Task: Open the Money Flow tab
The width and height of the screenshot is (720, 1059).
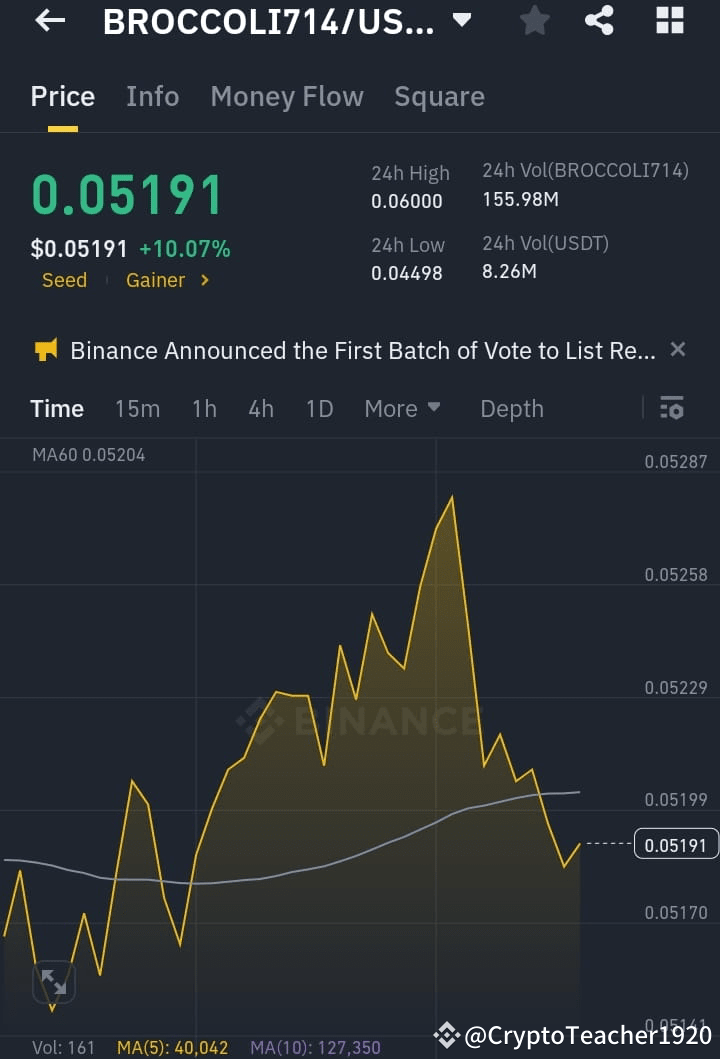Action: pyautogui.click(x=287, y=96)
